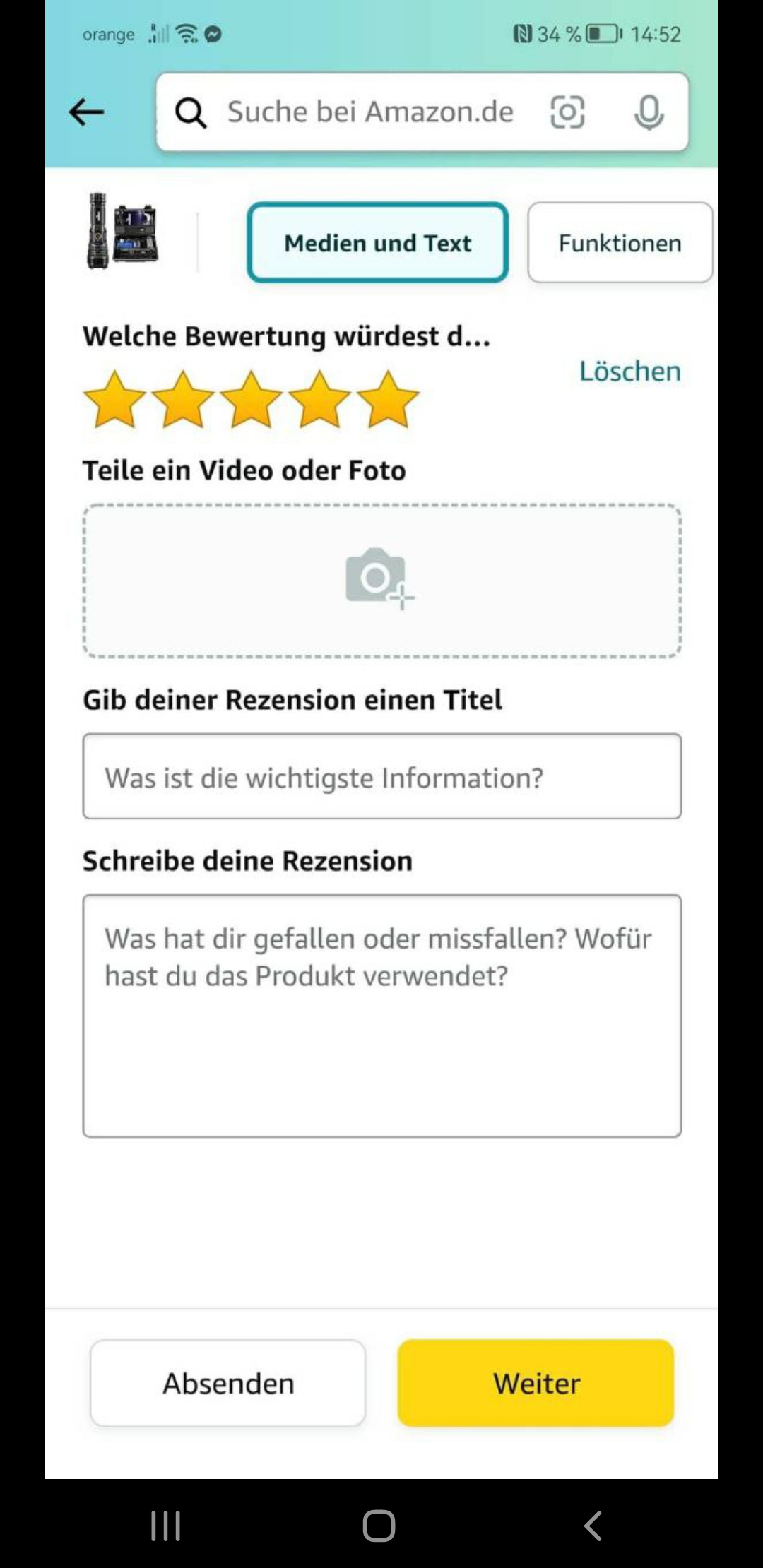Image resolution: width=763 pixels, height=1568 pixels.
Task: Open recent apps from navigation bar
Action: coord(166,1526)
